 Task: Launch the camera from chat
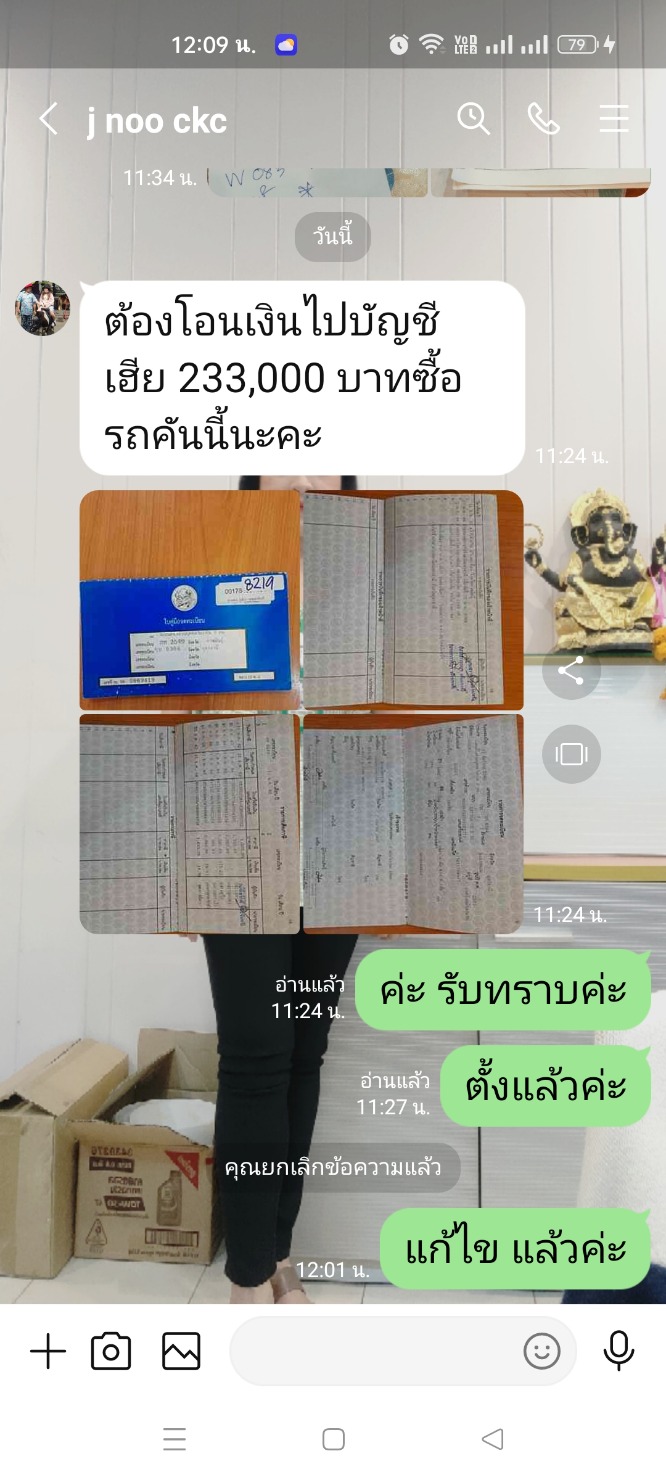[111, 1352]
